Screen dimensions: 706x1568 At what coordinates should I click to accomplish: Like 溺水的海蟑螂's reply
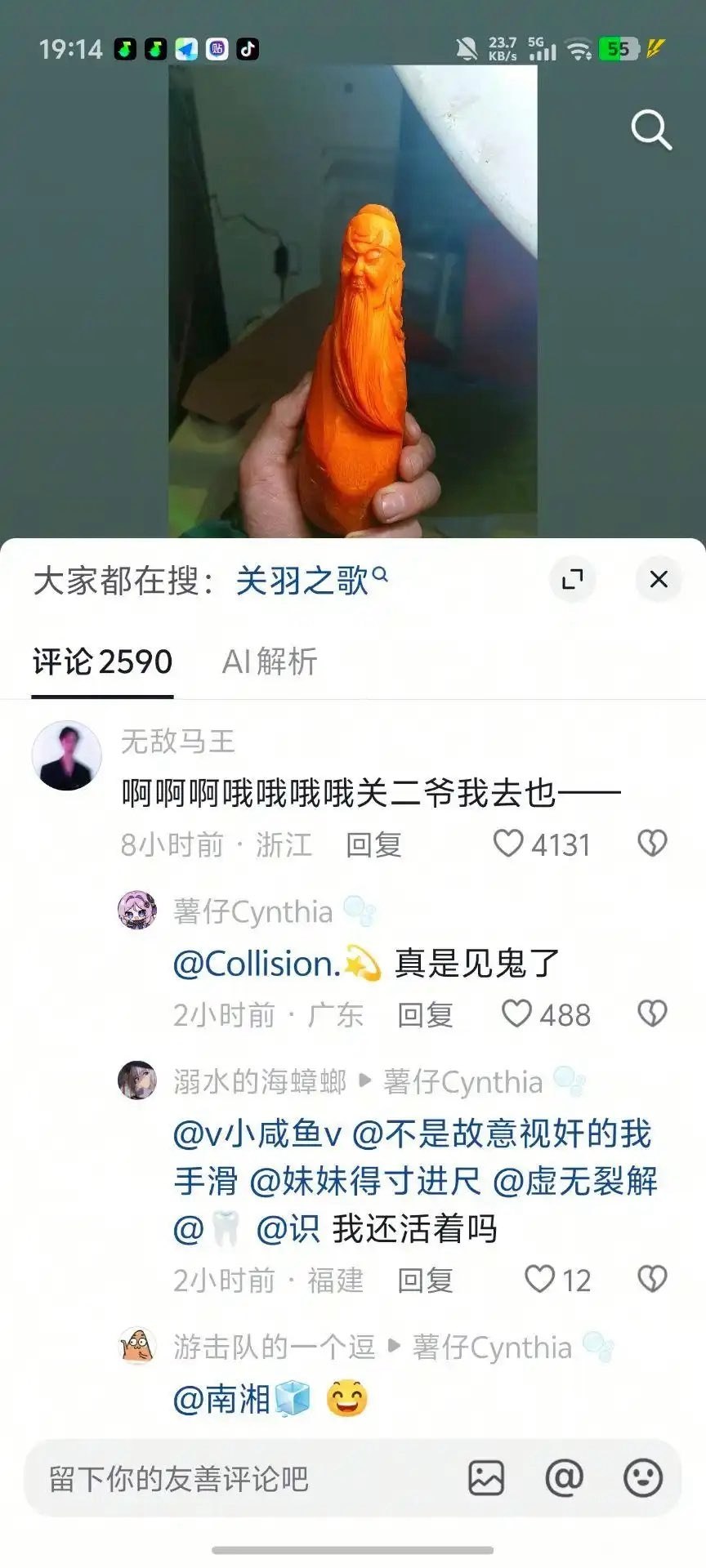point(557,1280)
